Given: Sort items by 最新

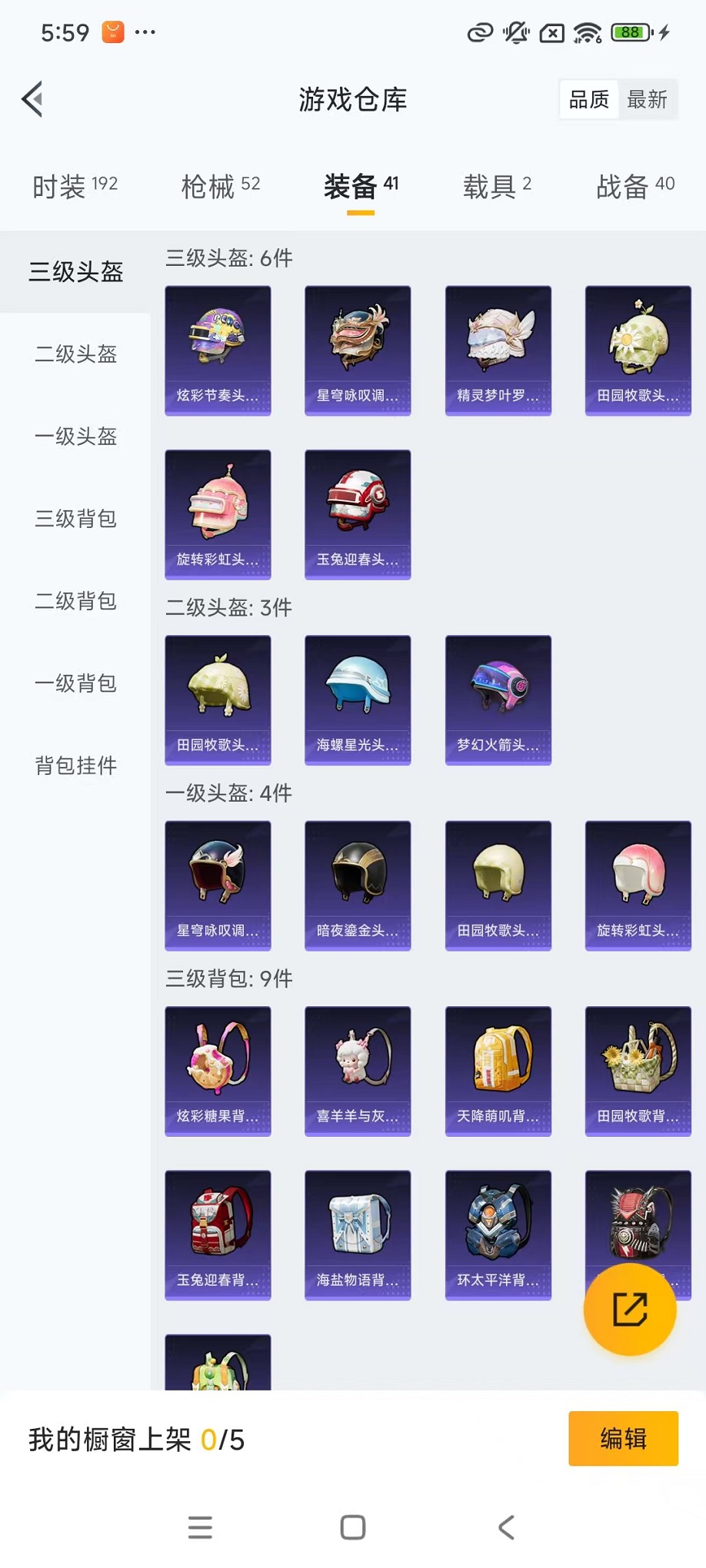Looking at the screenshot, I should (x=647, y=99).
